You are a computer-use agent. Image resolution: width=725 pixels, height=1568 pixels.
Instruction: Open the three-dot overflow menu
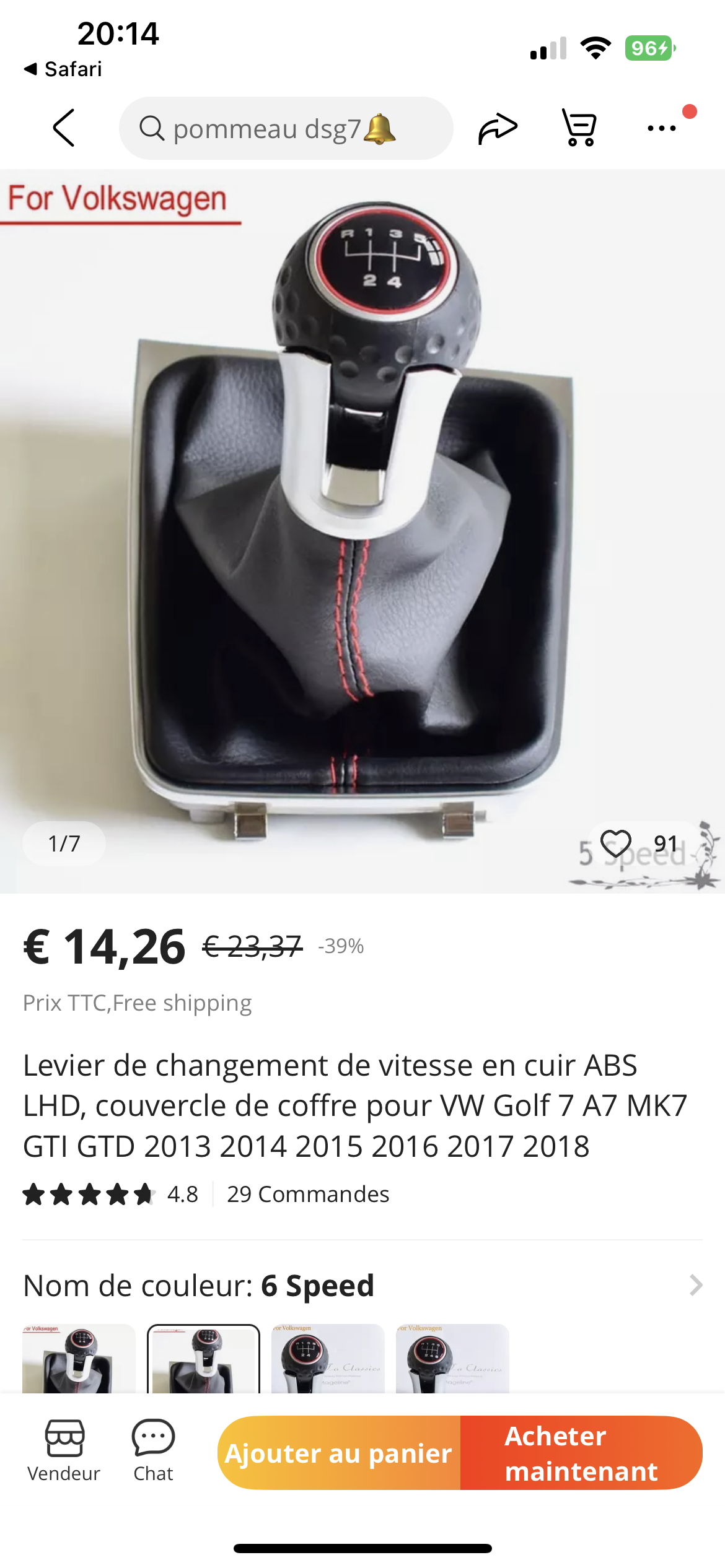tap(661, 128)
